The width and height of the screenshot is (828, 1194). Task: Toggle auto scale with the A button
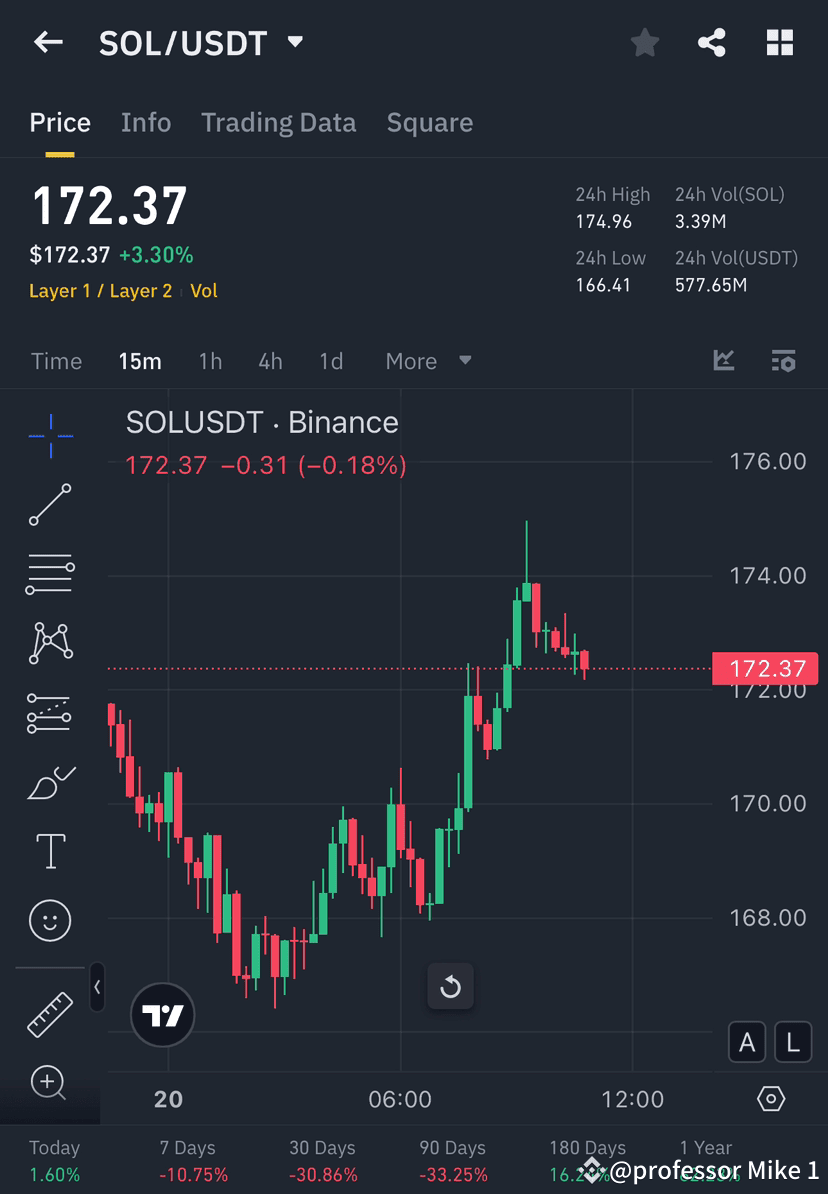(747, 1042)
